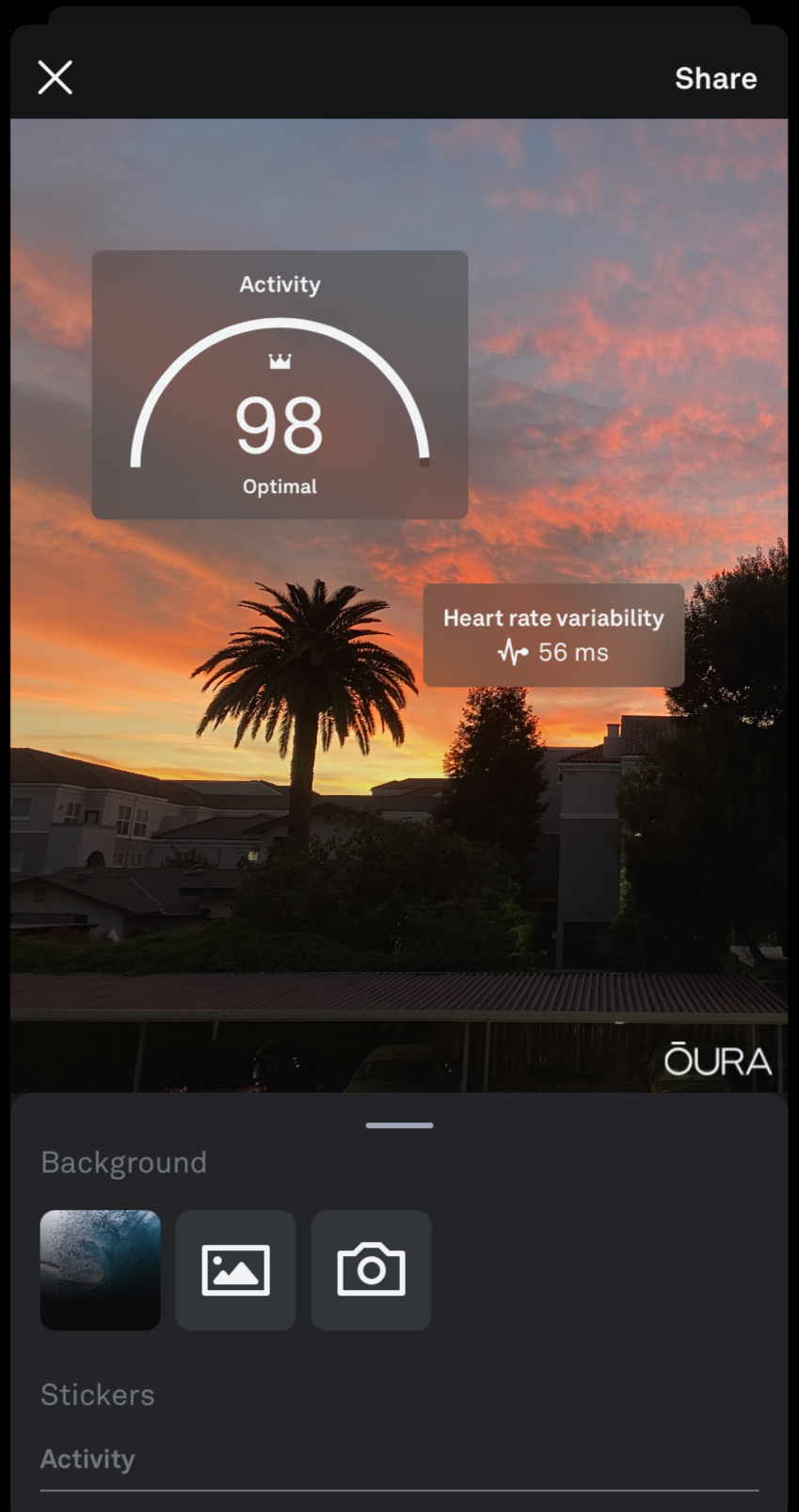Select the wave background image
Image resolution: width=799 pixels, height=1512 pixels.
pos(101,1269)
